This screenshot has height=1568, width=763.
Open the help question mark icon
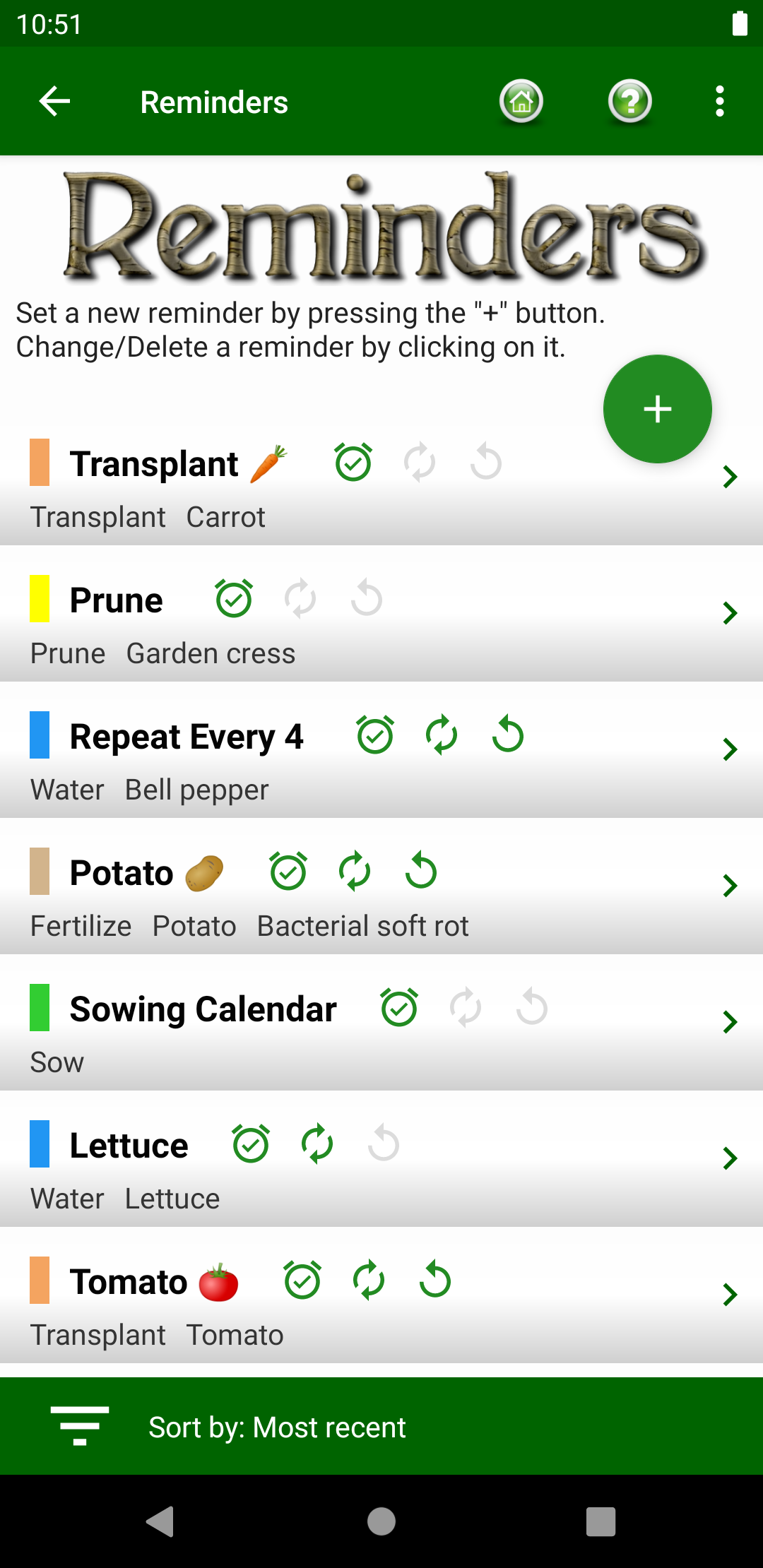629,102
